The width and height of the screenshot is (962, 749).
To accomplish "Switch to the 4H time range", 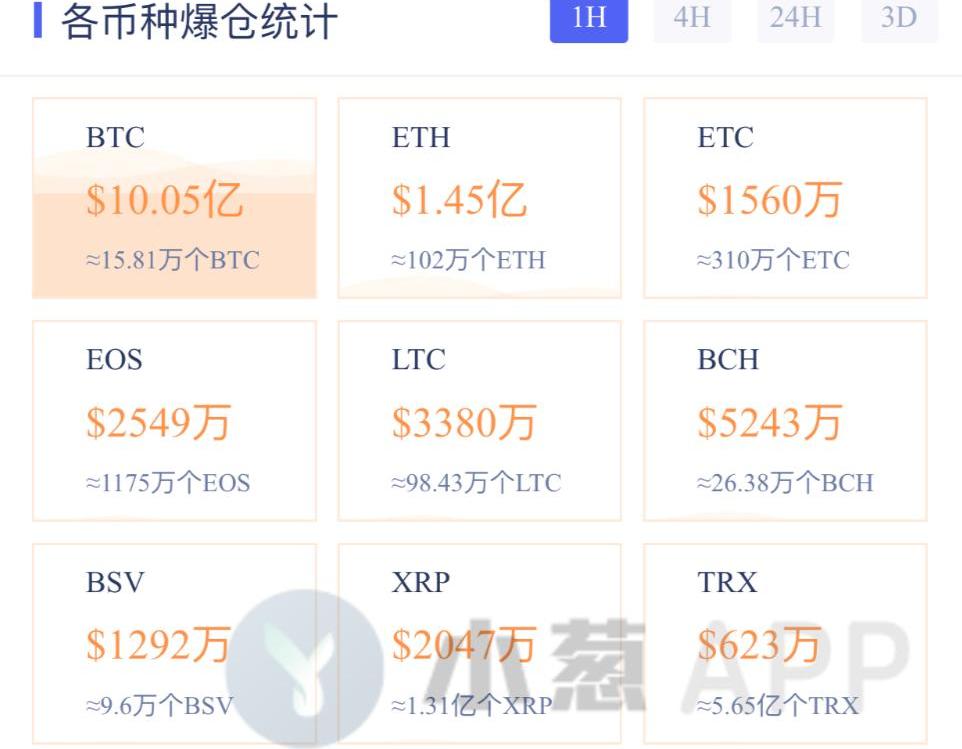I will click(692, 19).
